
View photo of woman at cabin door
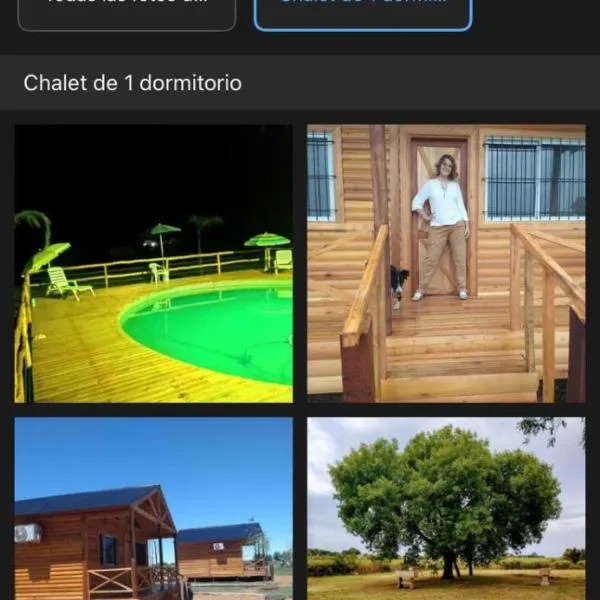pos(446,263)
